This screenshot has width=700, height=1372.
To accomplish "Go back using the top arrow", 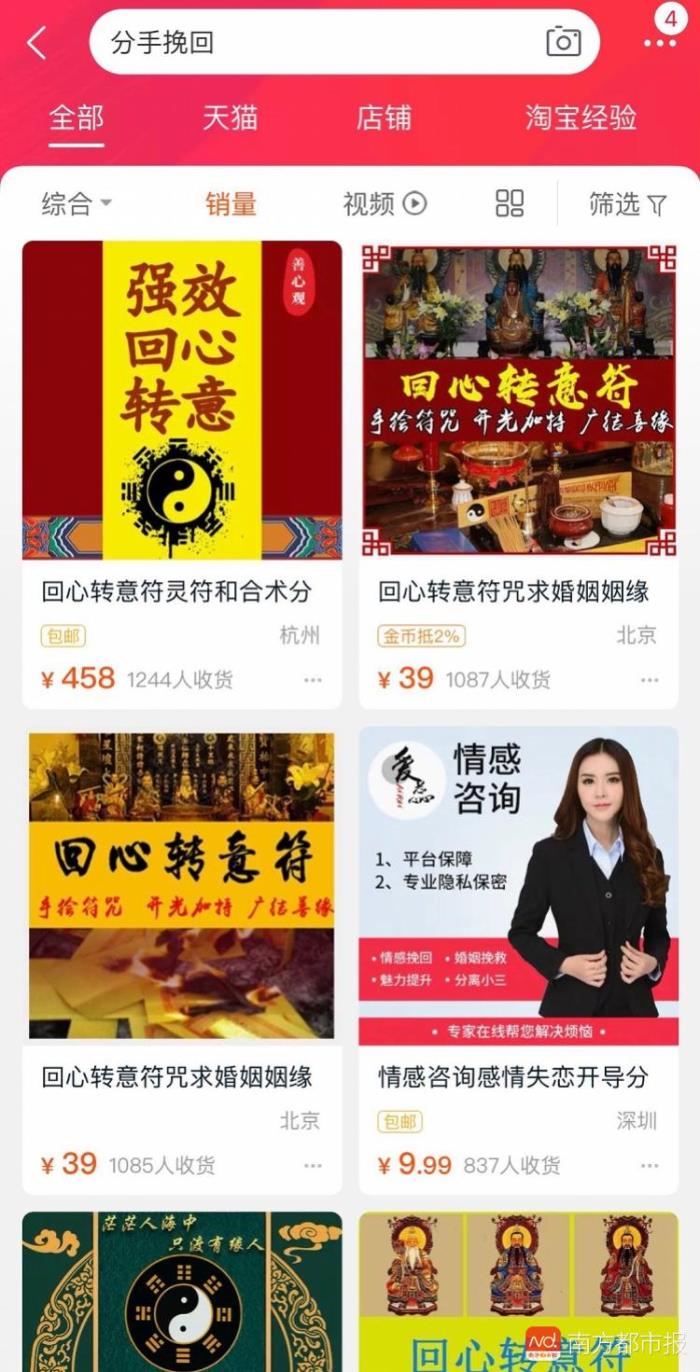I will 37,43.
